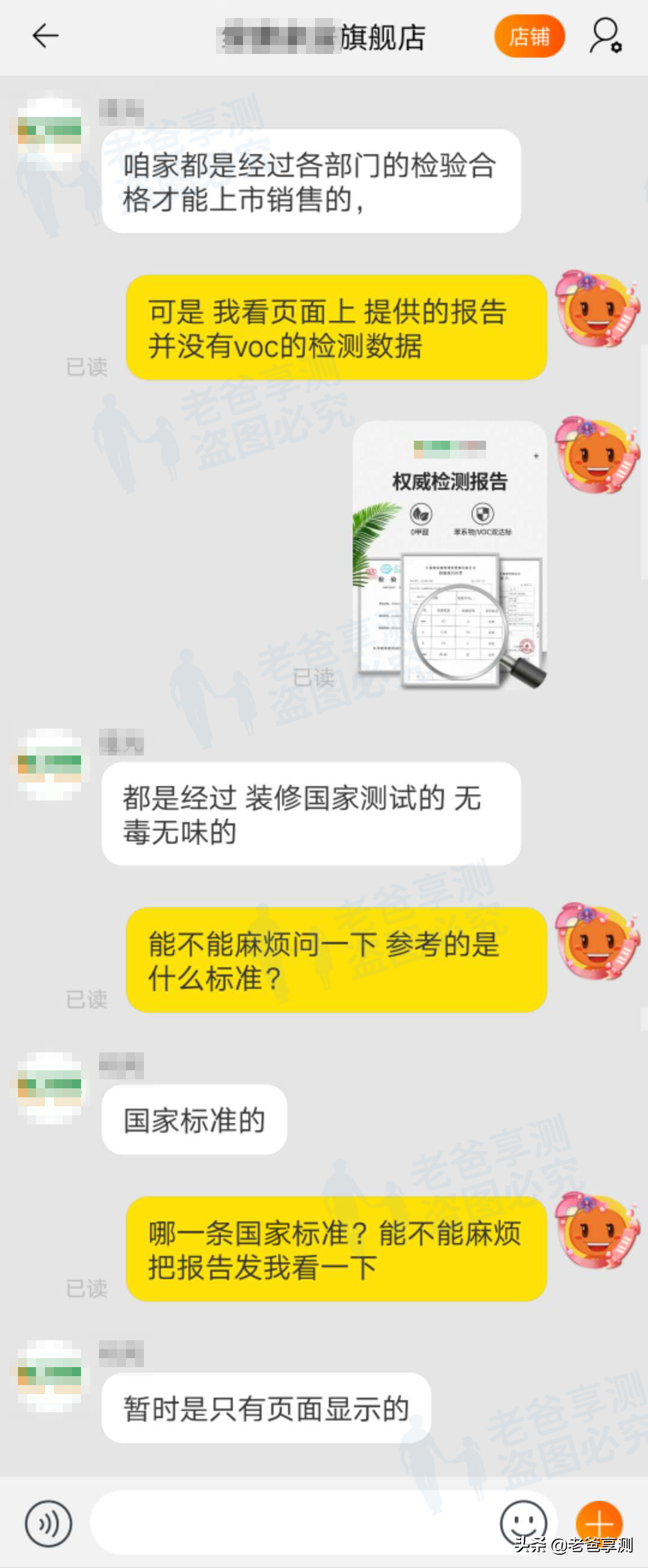This screenshot has height=1568, width=648.
Task: Open the 店铺 shop button
Action: [529, 37]
